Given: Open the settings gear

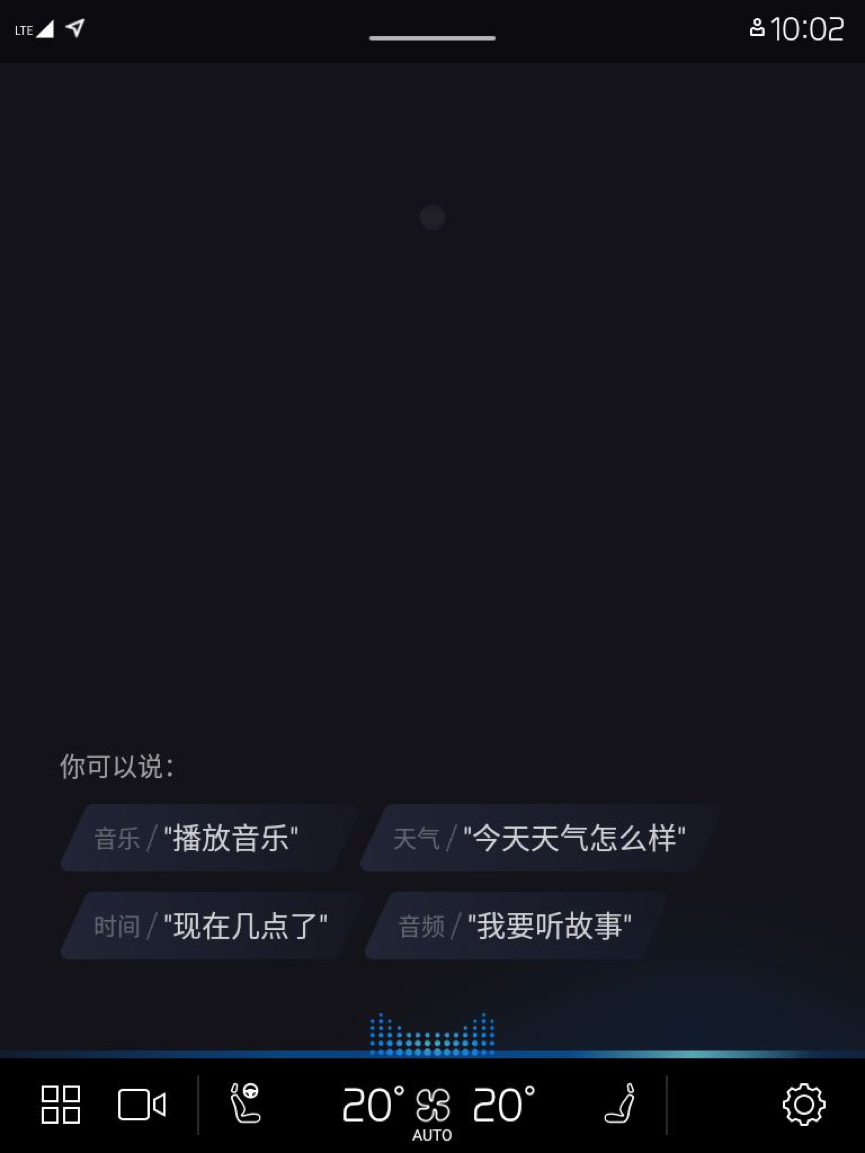Looking at the screenshot, I should tap(803, 1105).
